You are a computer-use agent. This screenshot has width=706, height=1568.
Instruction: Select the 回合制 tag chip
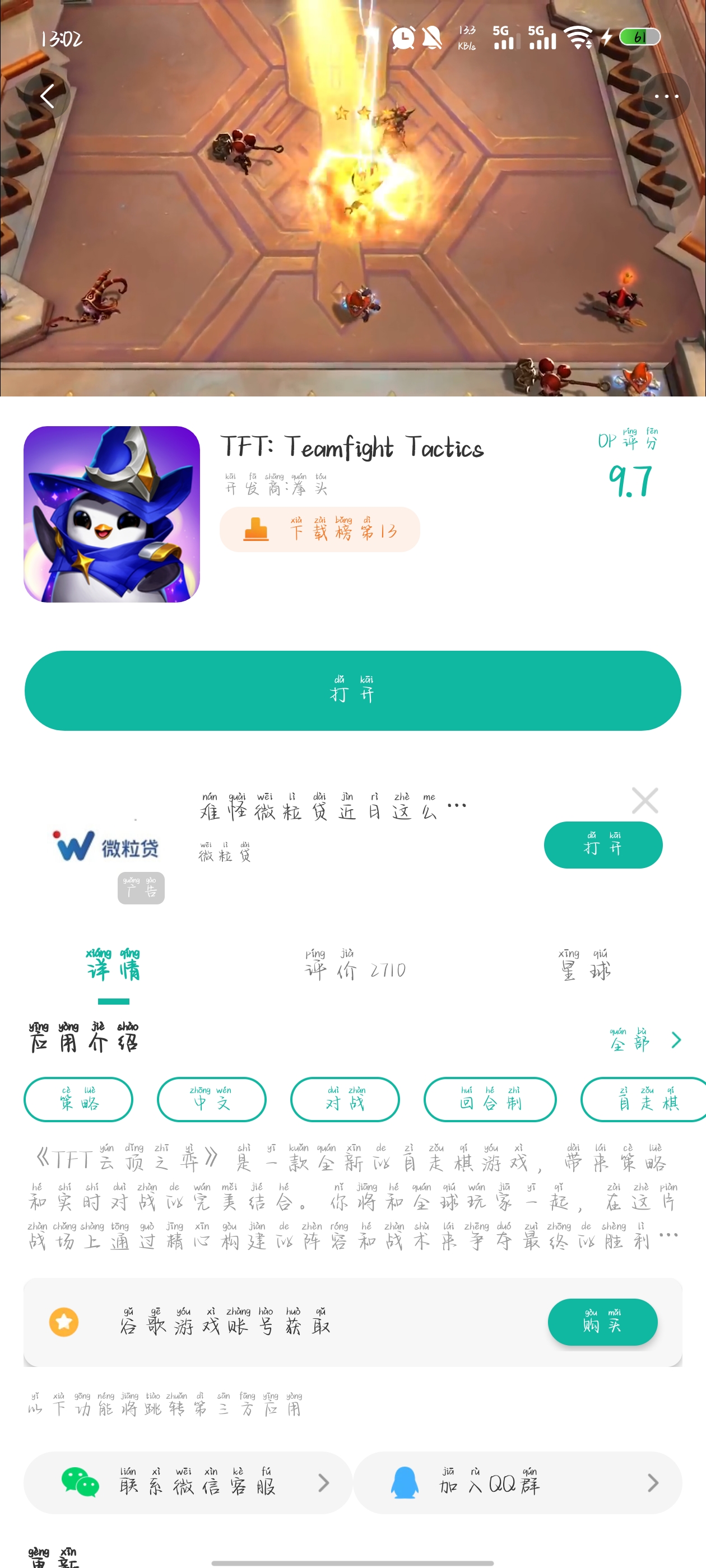[x=490, y=1099]
